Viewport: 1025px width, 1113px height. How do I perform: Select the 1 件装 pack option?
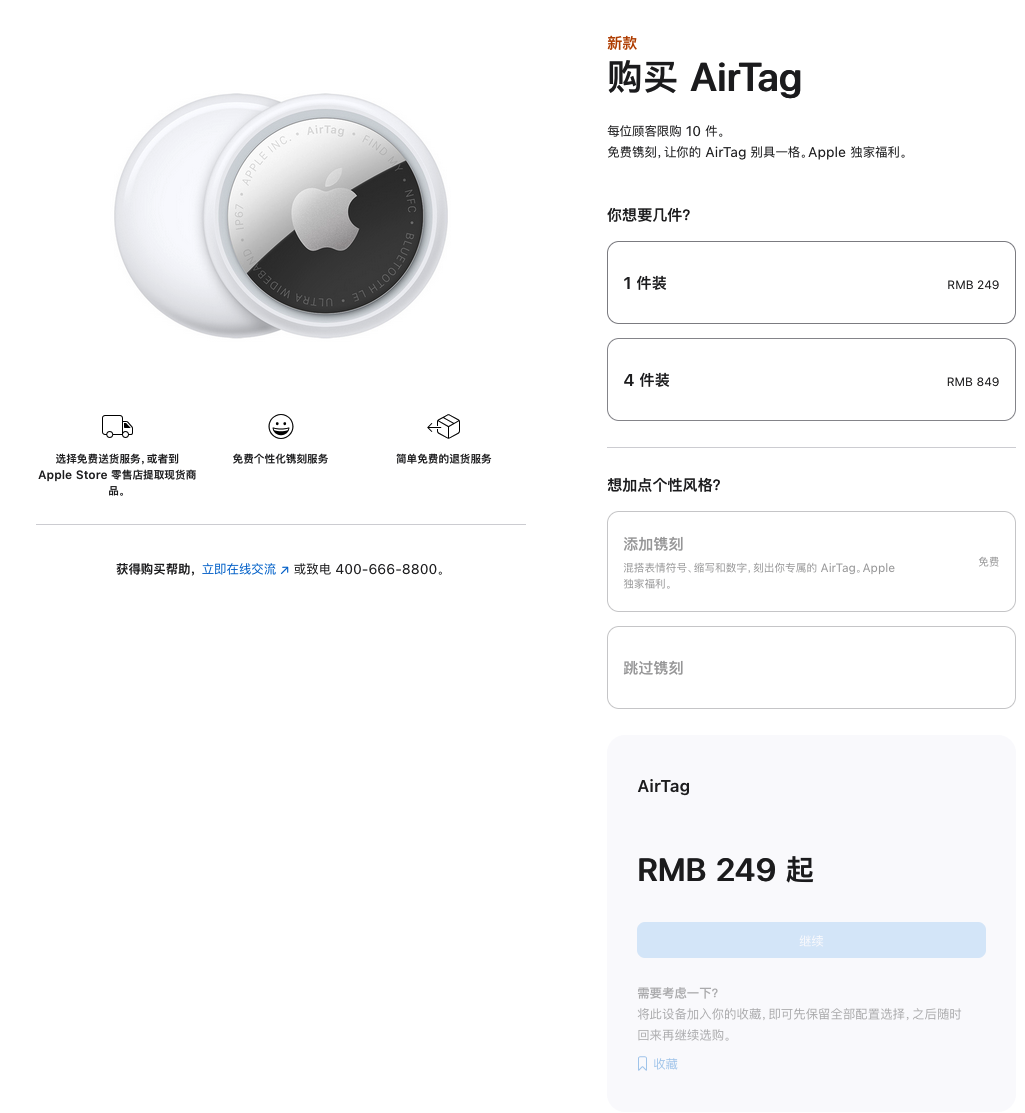pos(811,282)
